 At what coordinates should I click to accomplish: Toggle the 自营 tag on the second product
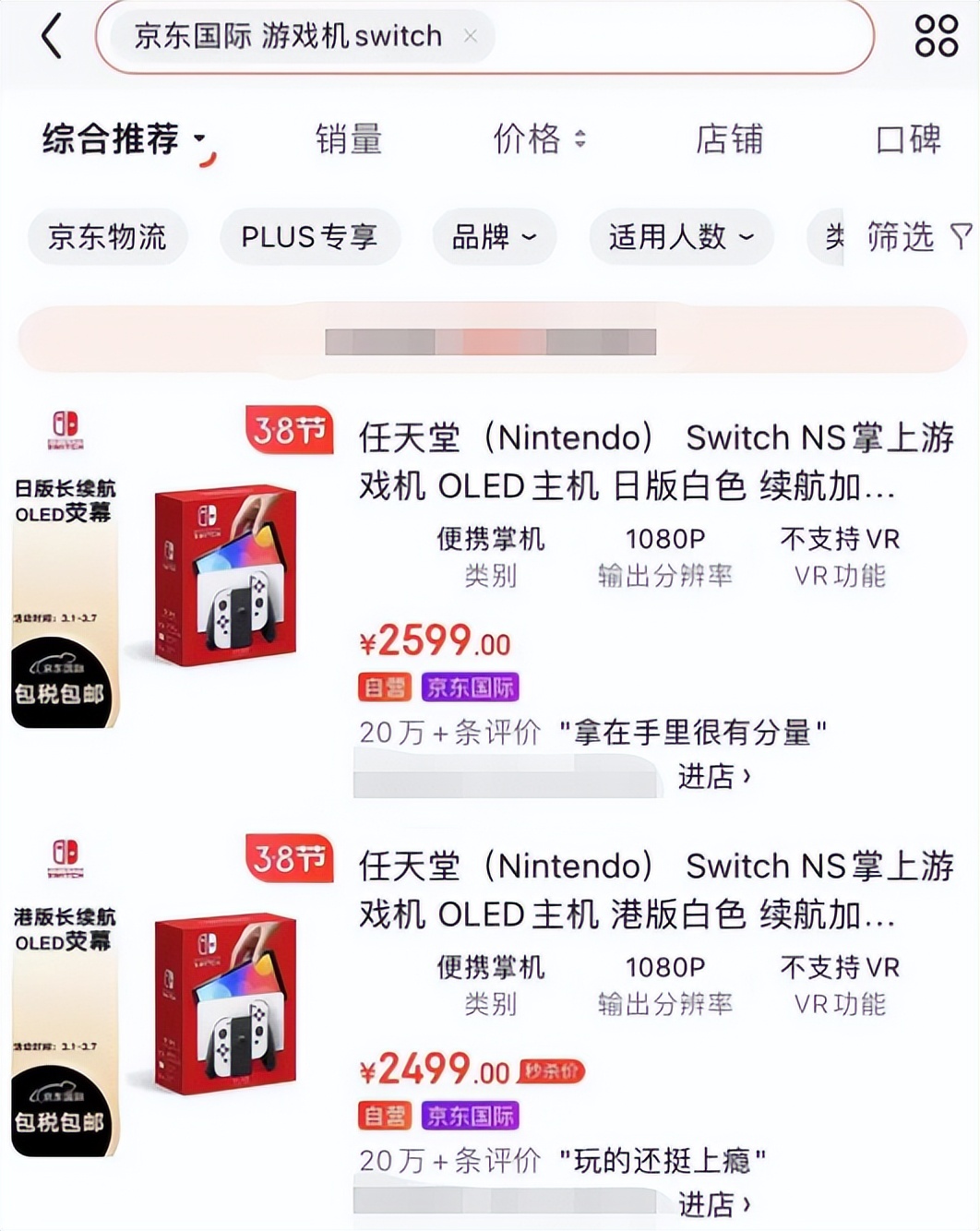385,1116
